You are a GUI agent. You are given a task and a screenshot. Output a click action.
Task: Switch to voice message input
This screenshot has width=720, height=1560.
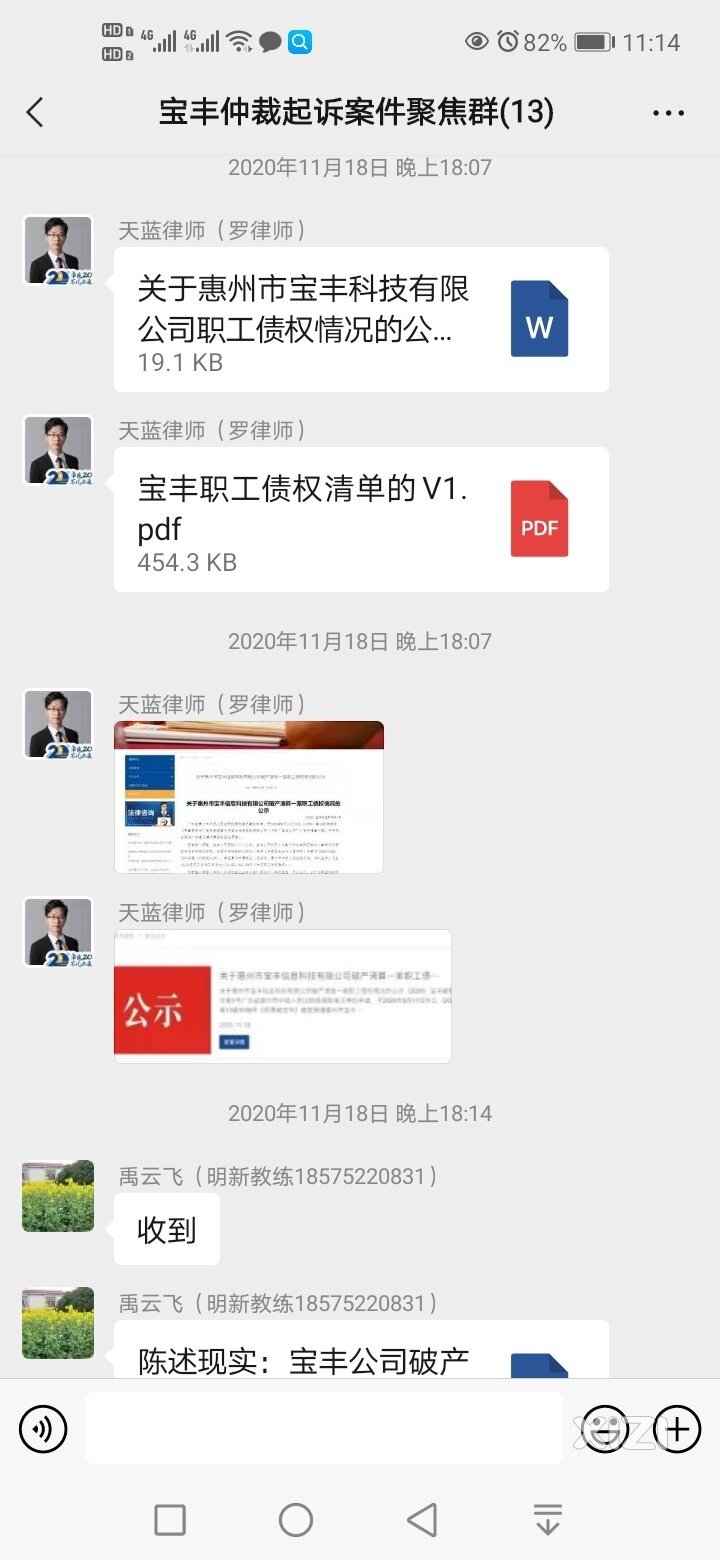[43, 1429]
